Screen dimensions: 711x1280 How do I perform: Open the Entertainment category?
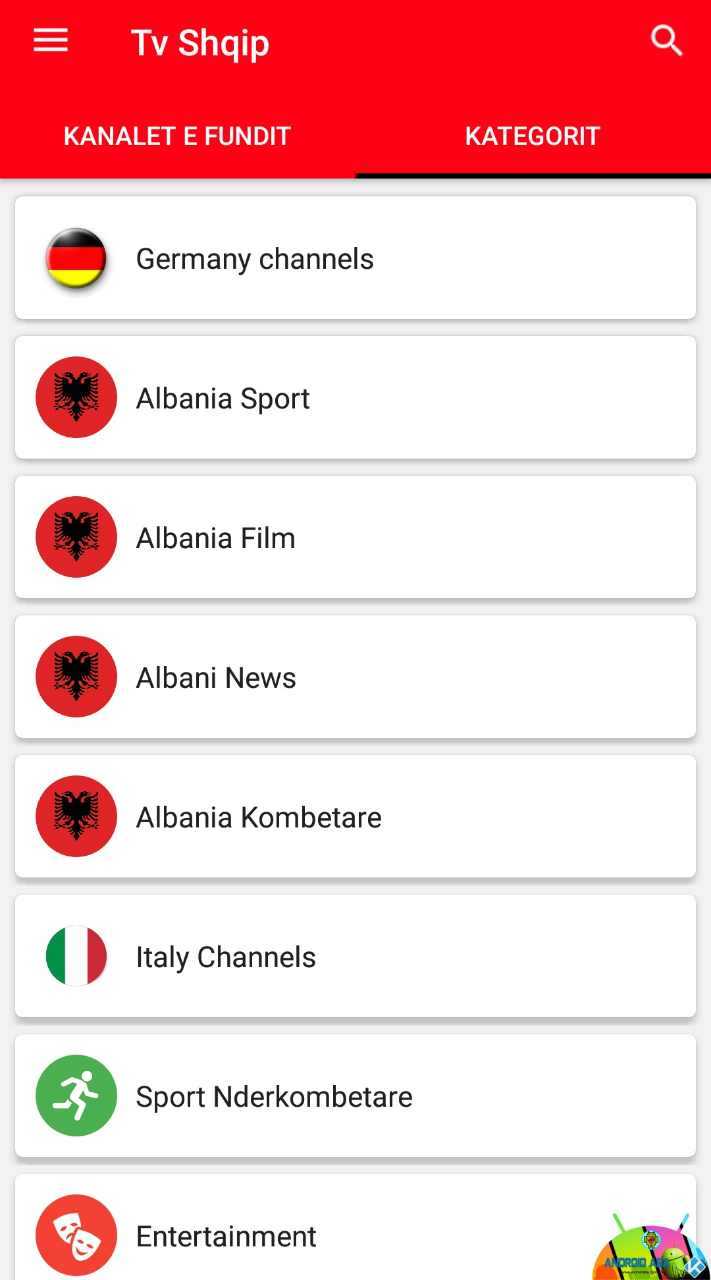(355, 1228)
